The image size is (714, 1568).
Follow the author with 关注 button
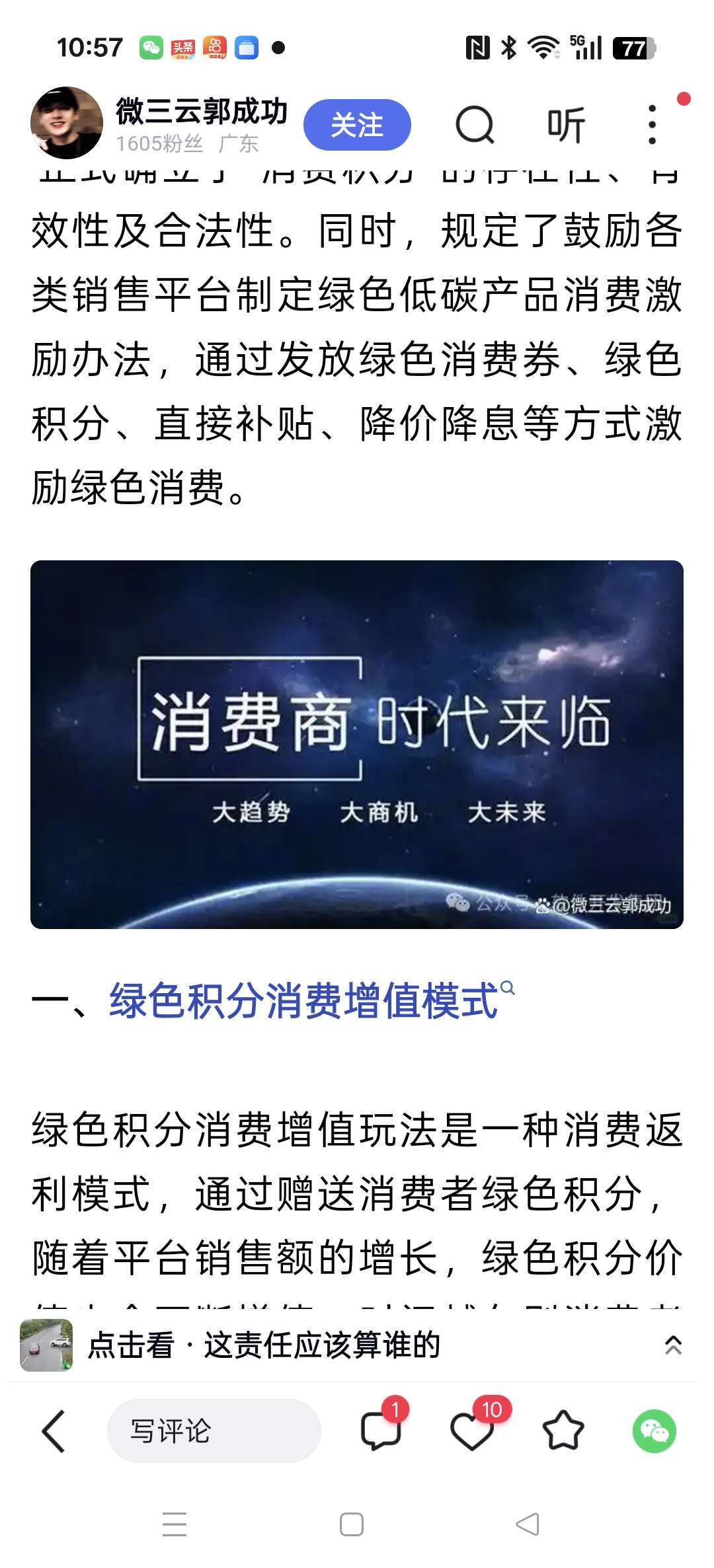(x=357, y=125)
